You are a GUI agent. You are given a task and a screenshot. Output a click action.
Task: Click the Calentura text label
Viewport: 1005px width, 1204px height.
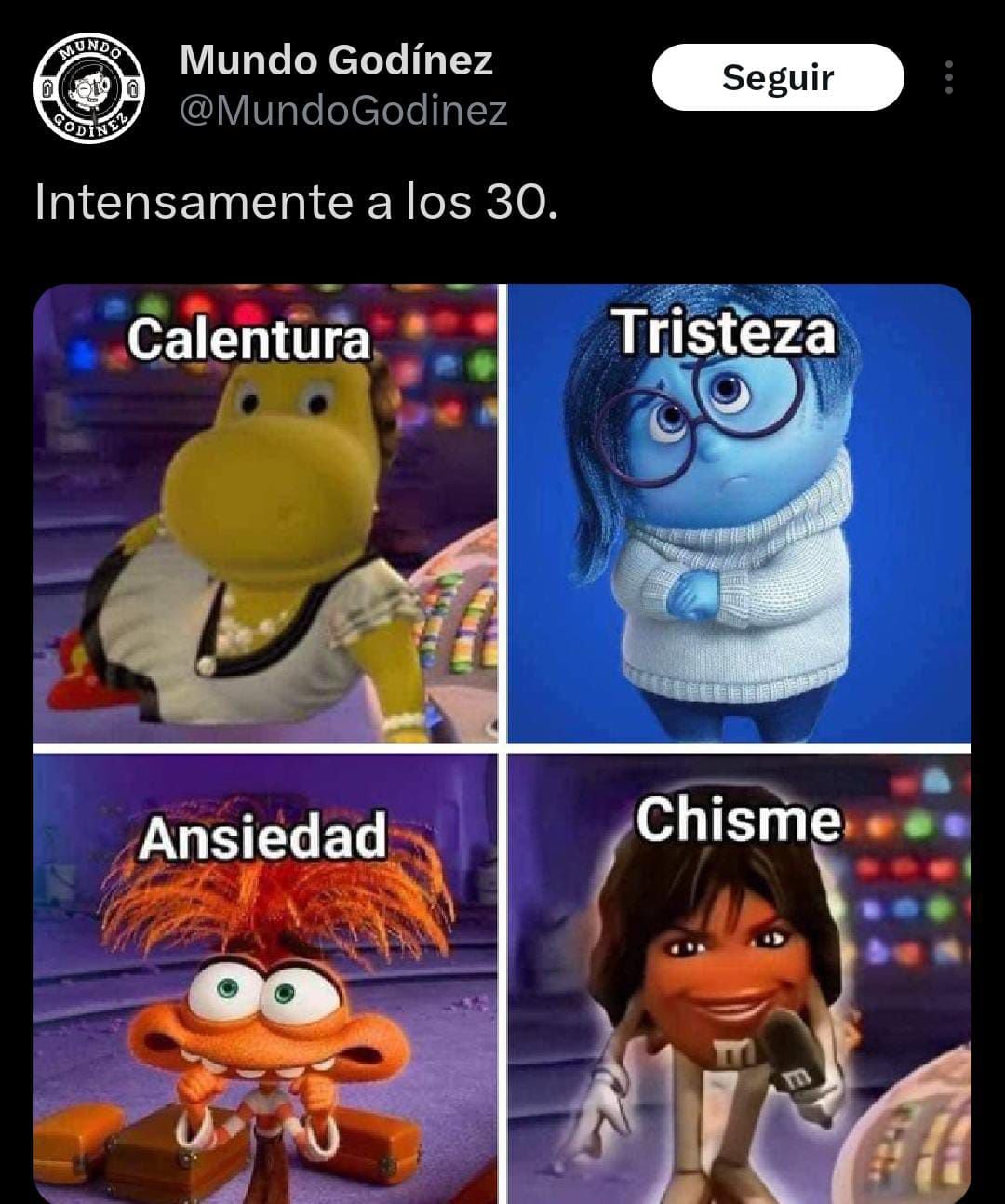click(251, 341)
